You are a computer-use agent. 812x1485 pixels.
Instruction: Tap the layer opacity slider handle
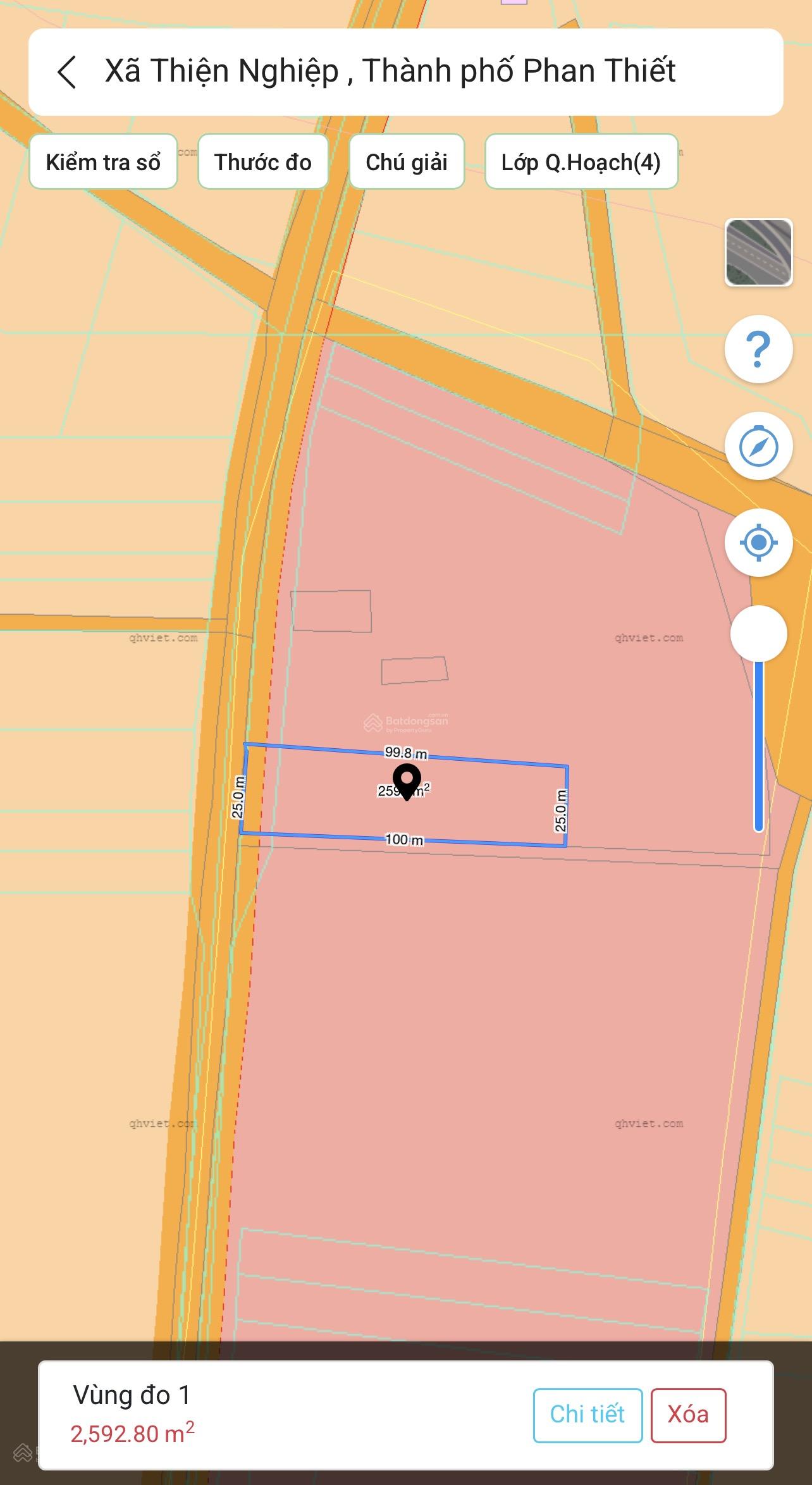(x=758, y=634)
